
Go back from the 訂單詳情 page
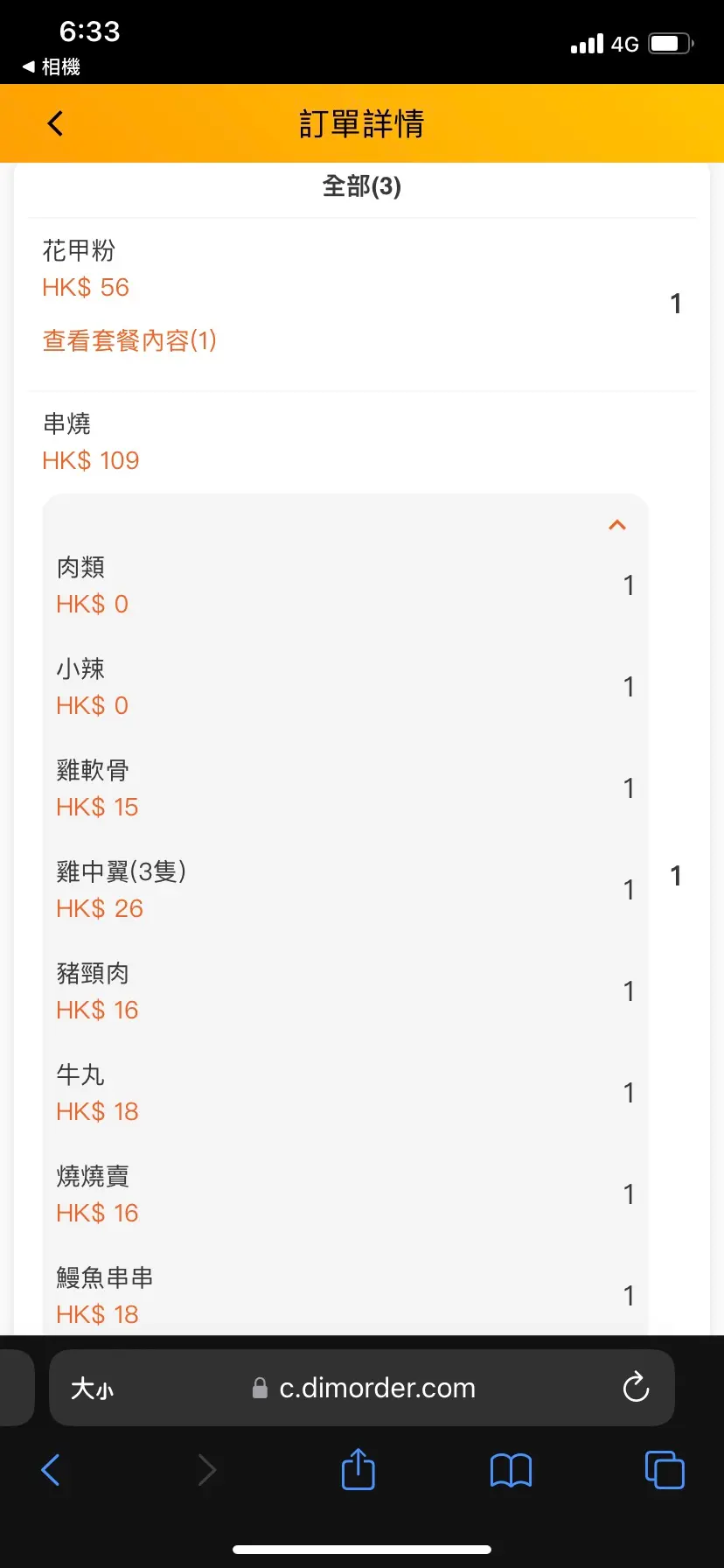click(55, 123)
